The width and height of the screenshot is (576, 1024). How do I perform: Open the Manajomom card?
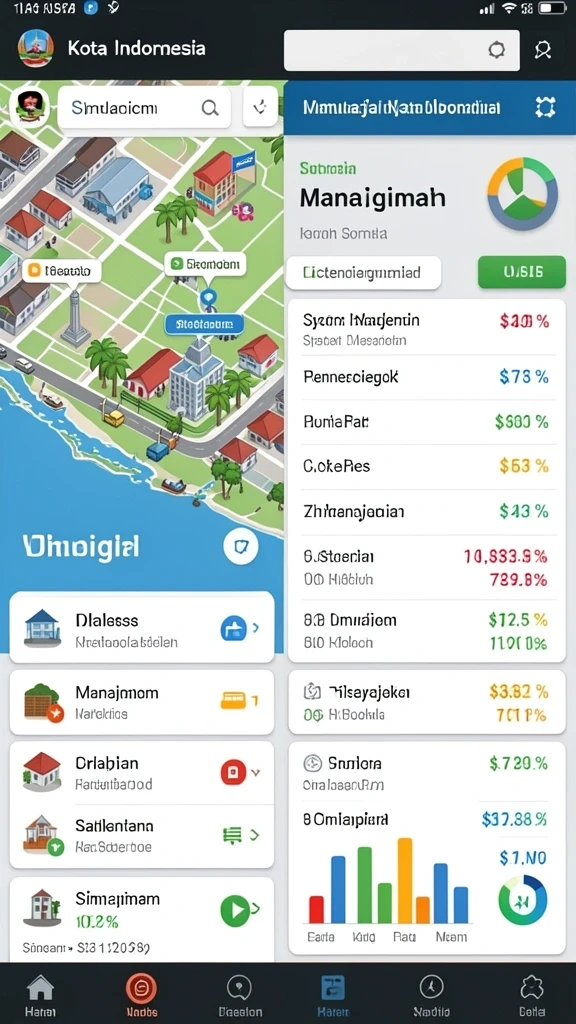tap(142, 701)
